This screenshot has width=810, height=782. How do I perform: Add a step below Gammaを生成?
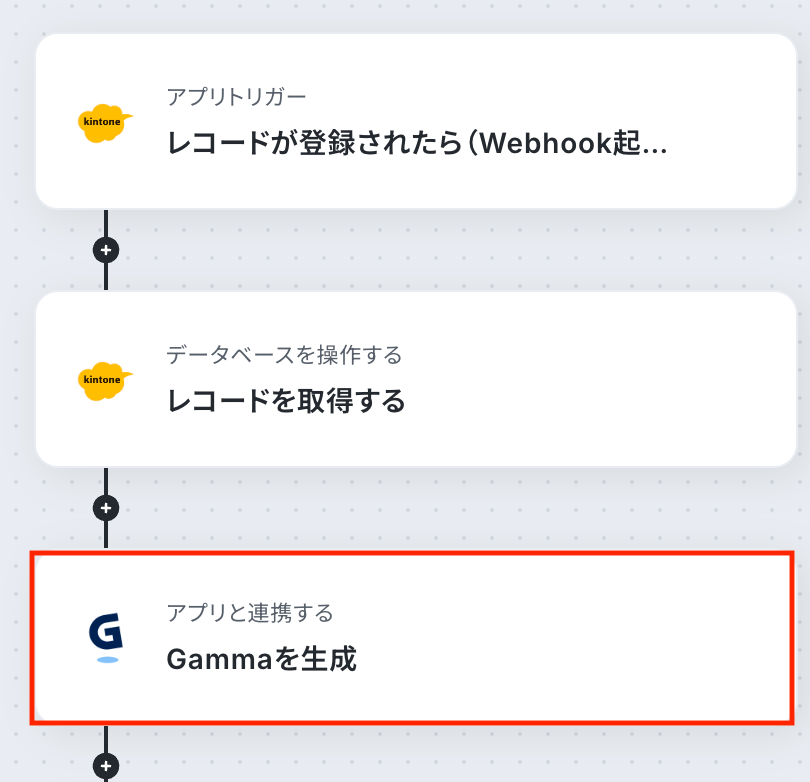[x=106, y=767]
